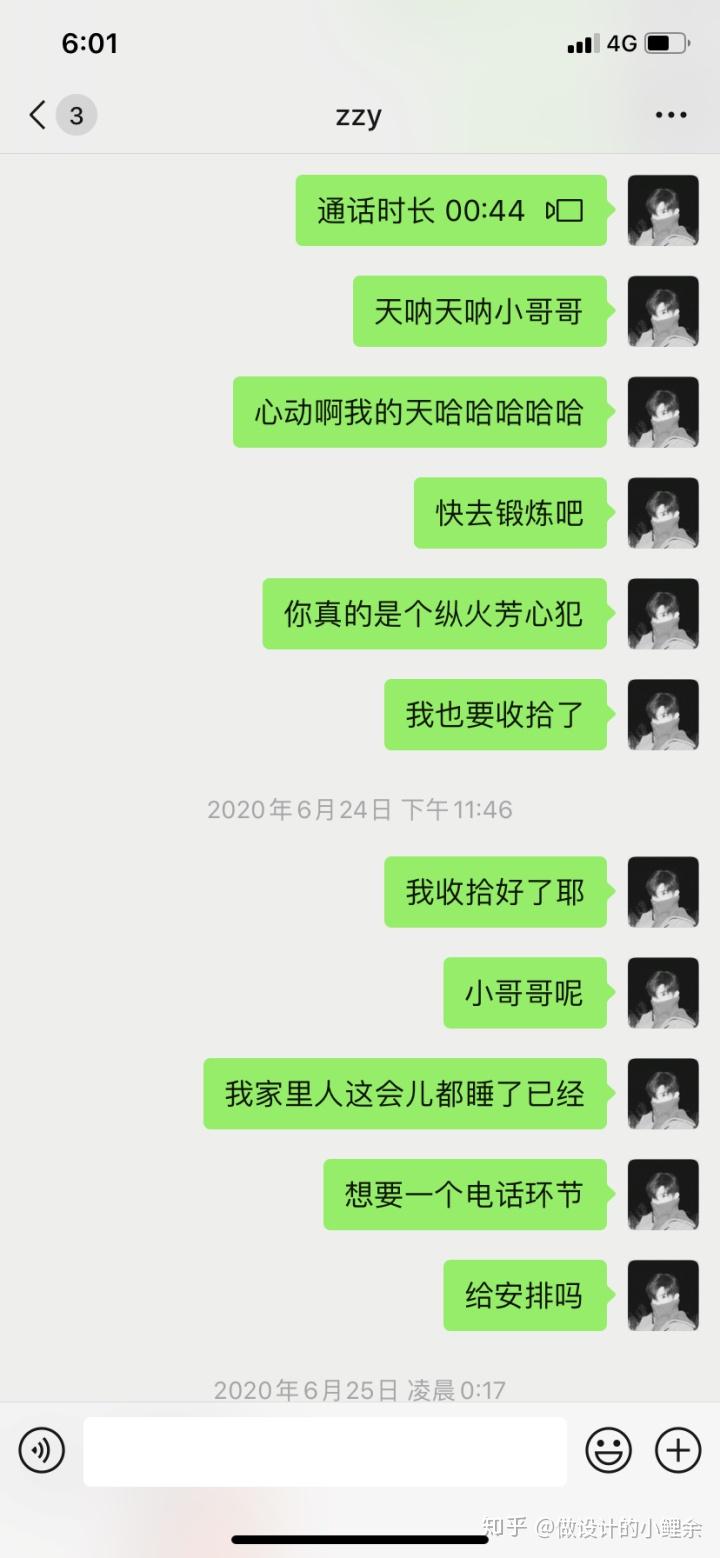Image resolution: width=720 pixels, height=1558 pixels.
Task: Open the chat info overflow menu
Action: (x=670, y=116)
